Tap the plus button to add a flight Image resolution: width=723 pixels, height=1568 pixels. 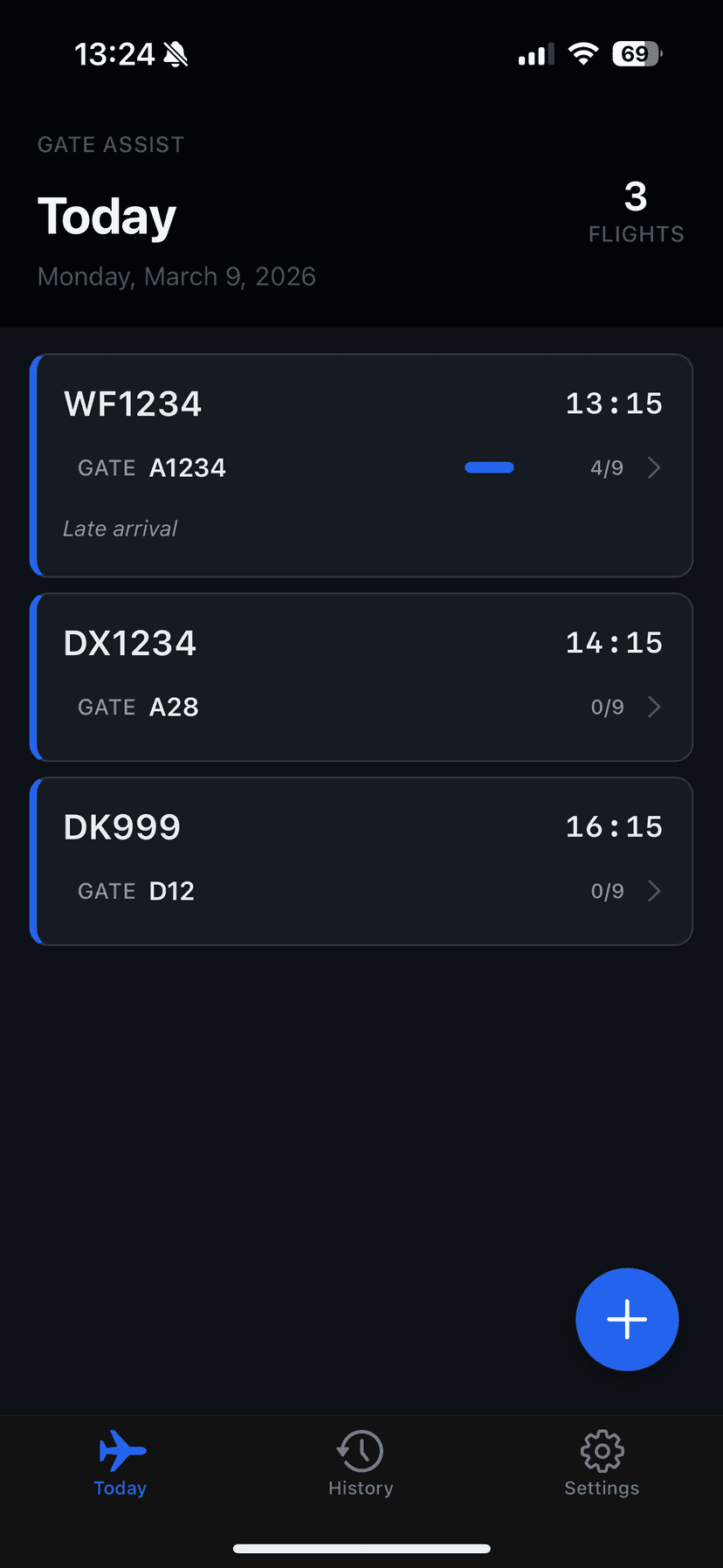pos(627,1319)
